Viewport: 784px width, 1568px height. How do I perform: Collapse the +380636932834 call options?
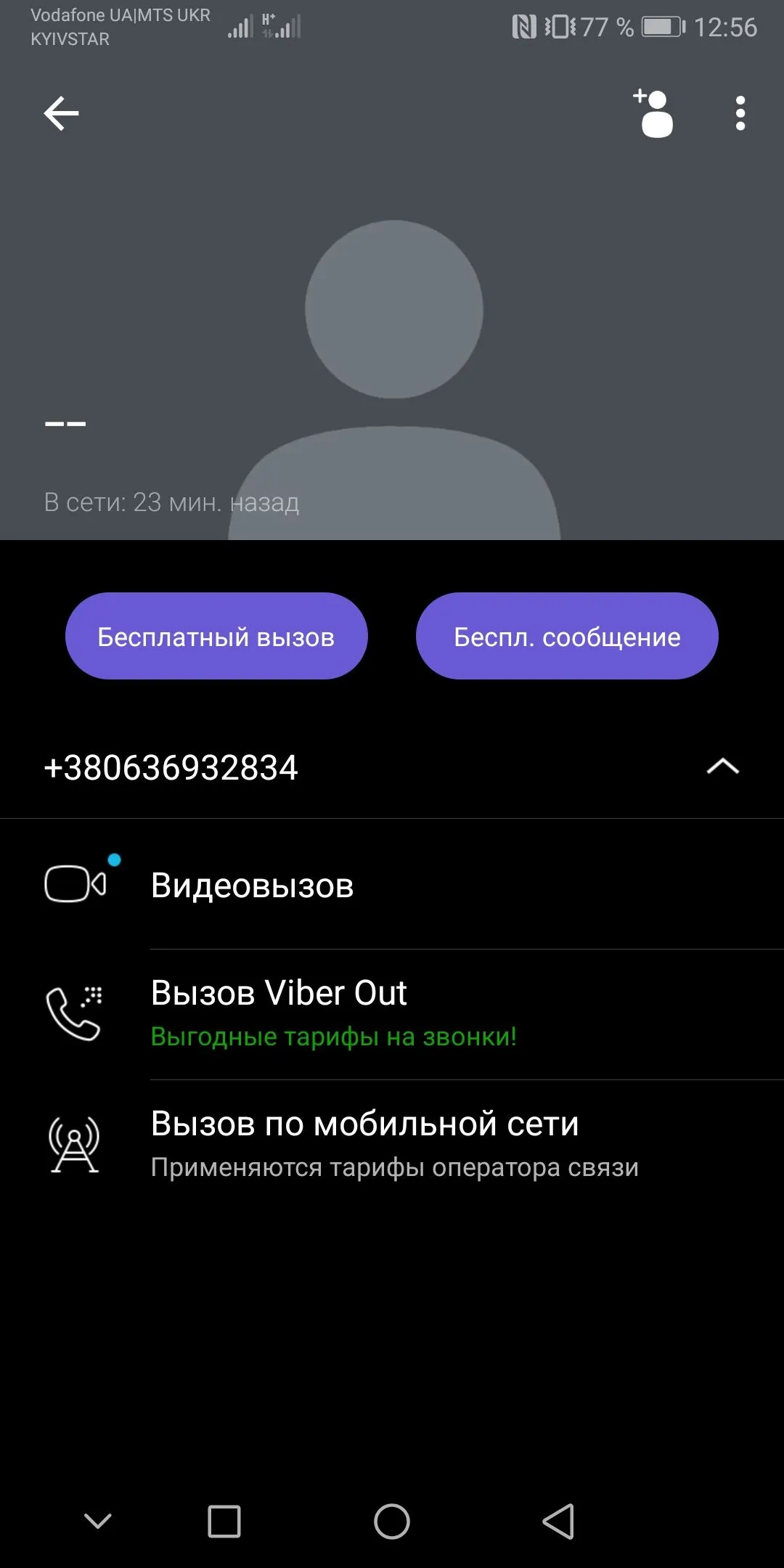pyautogui.click(x=722, y=767)
